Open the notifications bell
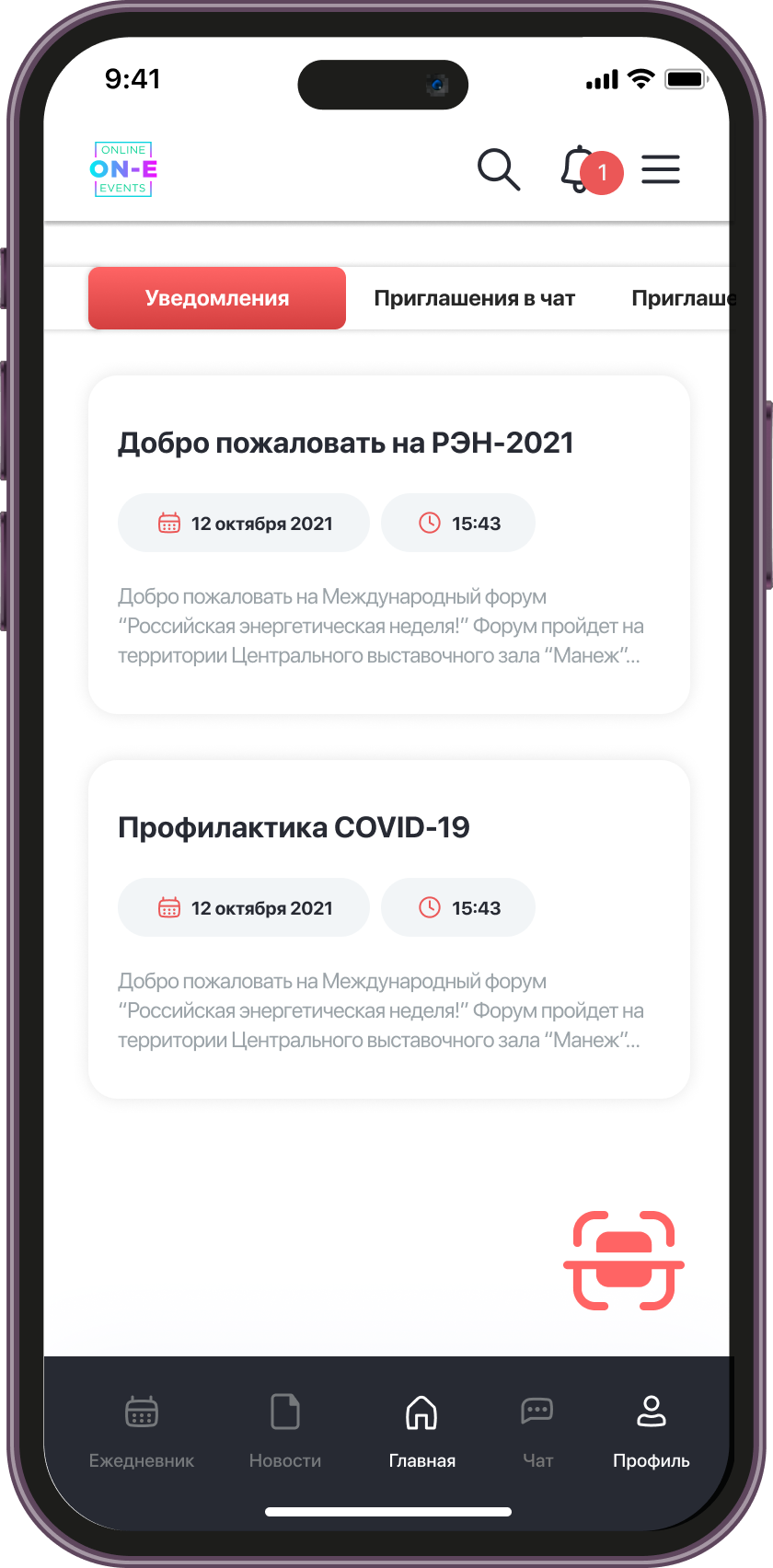The height and width of the screenshot is (1568, 773). point(580,170)
